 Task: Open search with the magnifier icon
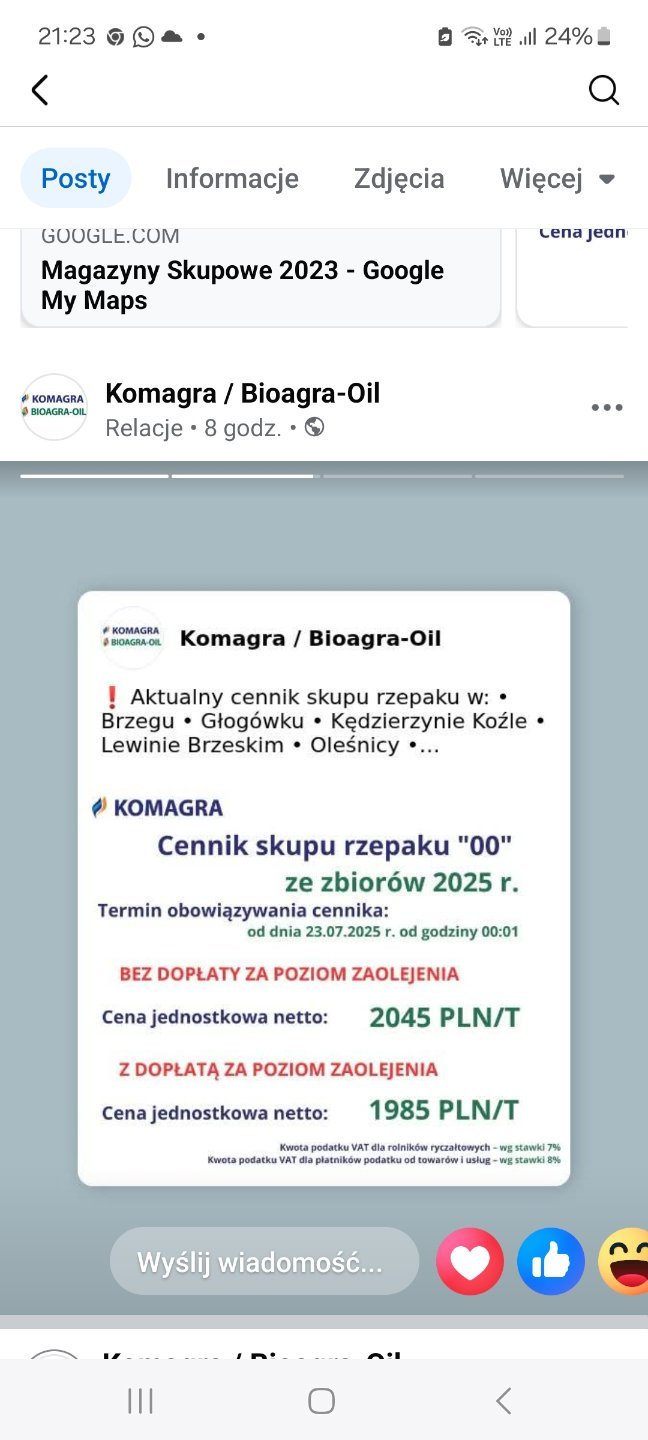point(604,91)
